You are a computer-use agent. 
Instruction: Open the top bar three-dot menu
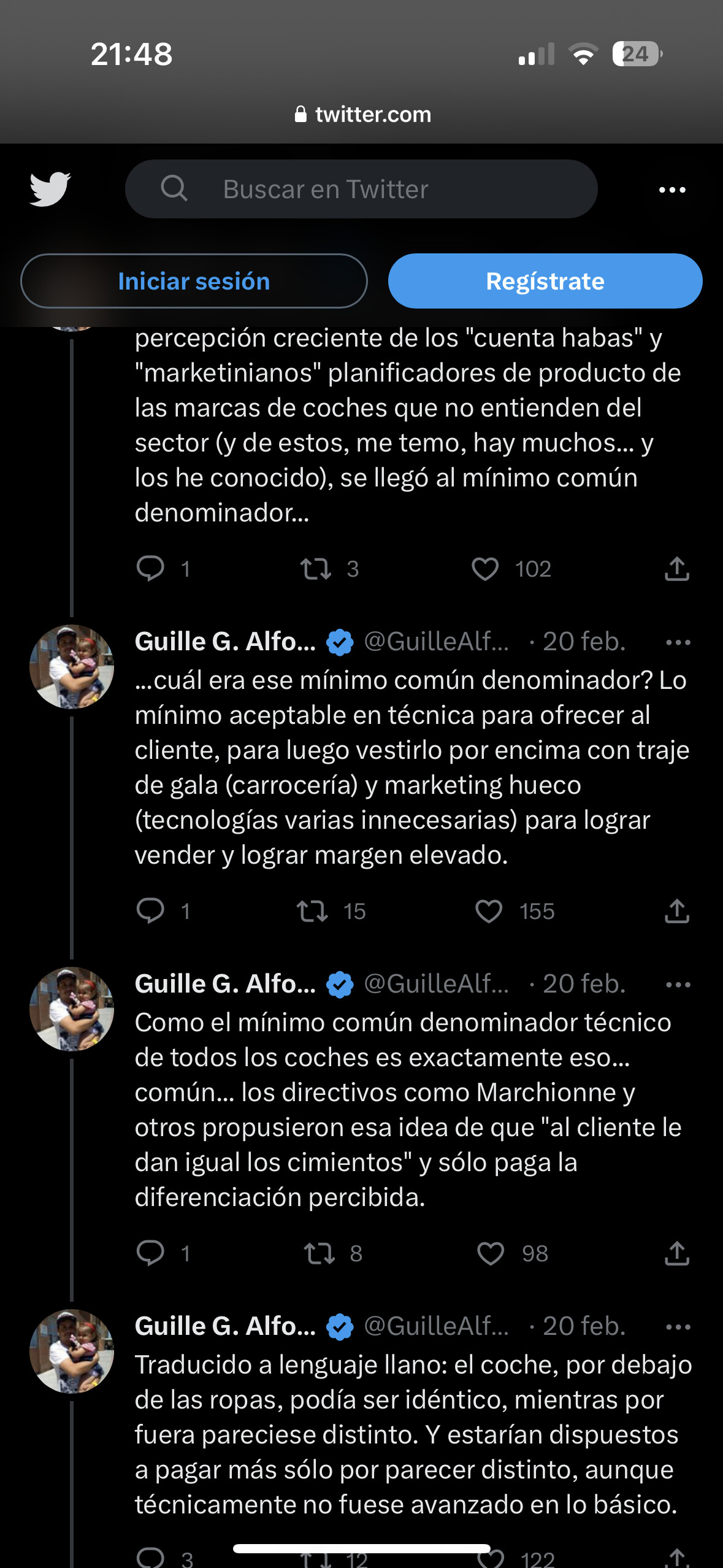tap(672, 190)
